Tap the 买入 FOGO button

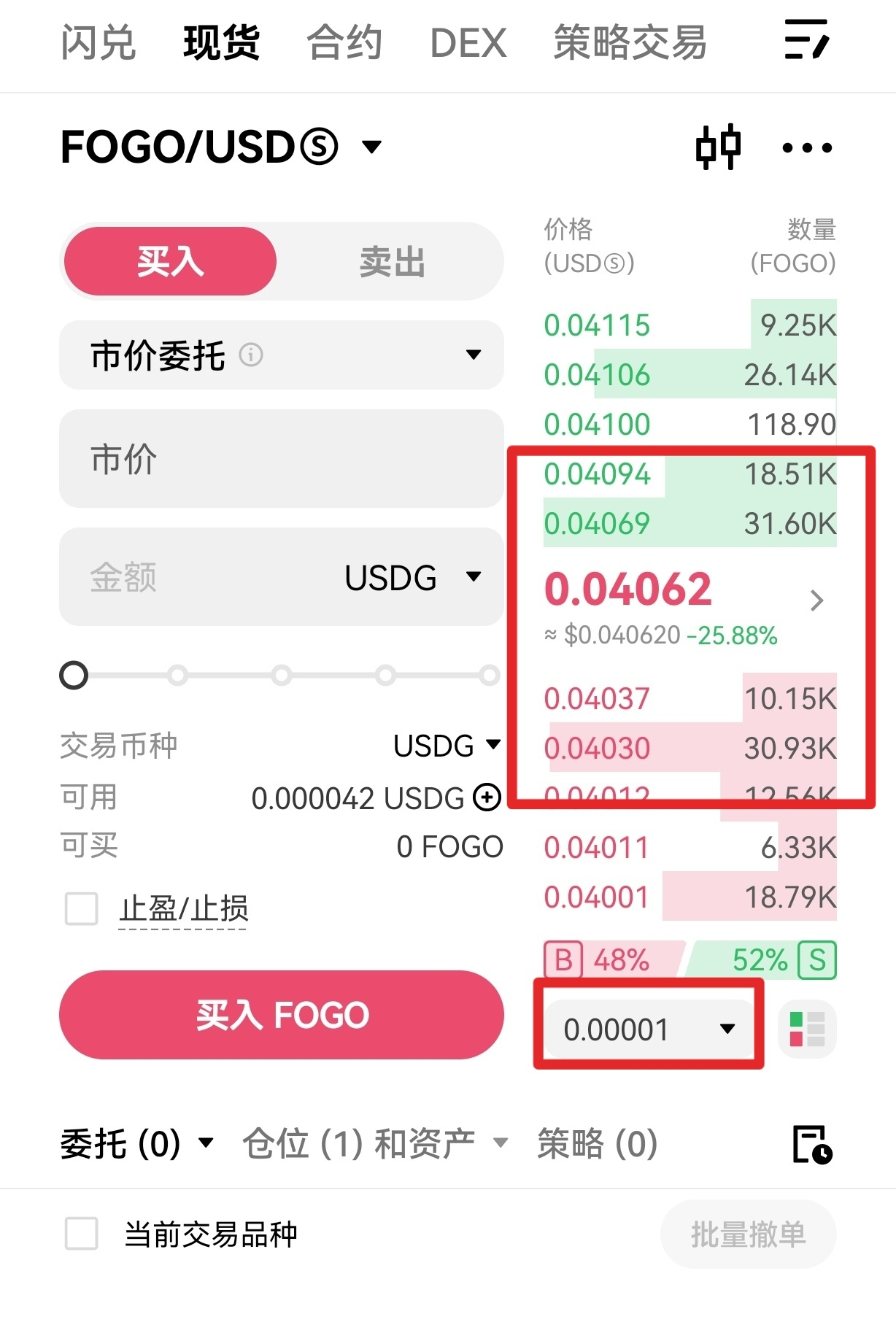pos(282,1015)
